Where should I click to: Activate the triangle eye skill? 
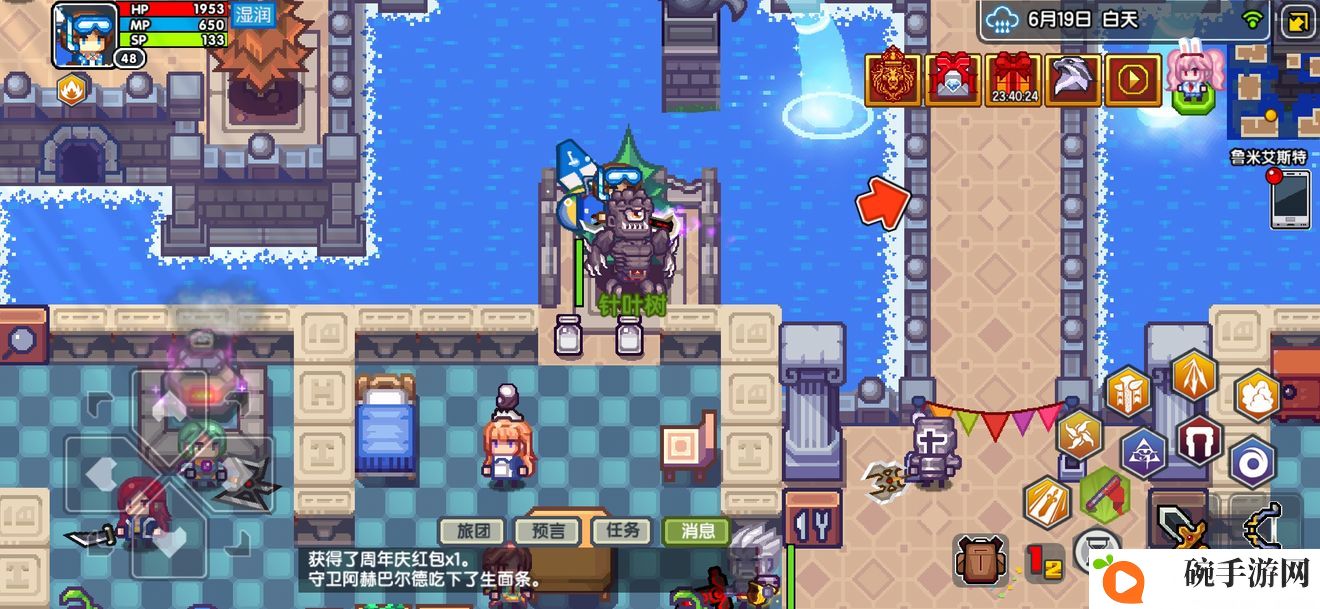[1143, 454]
